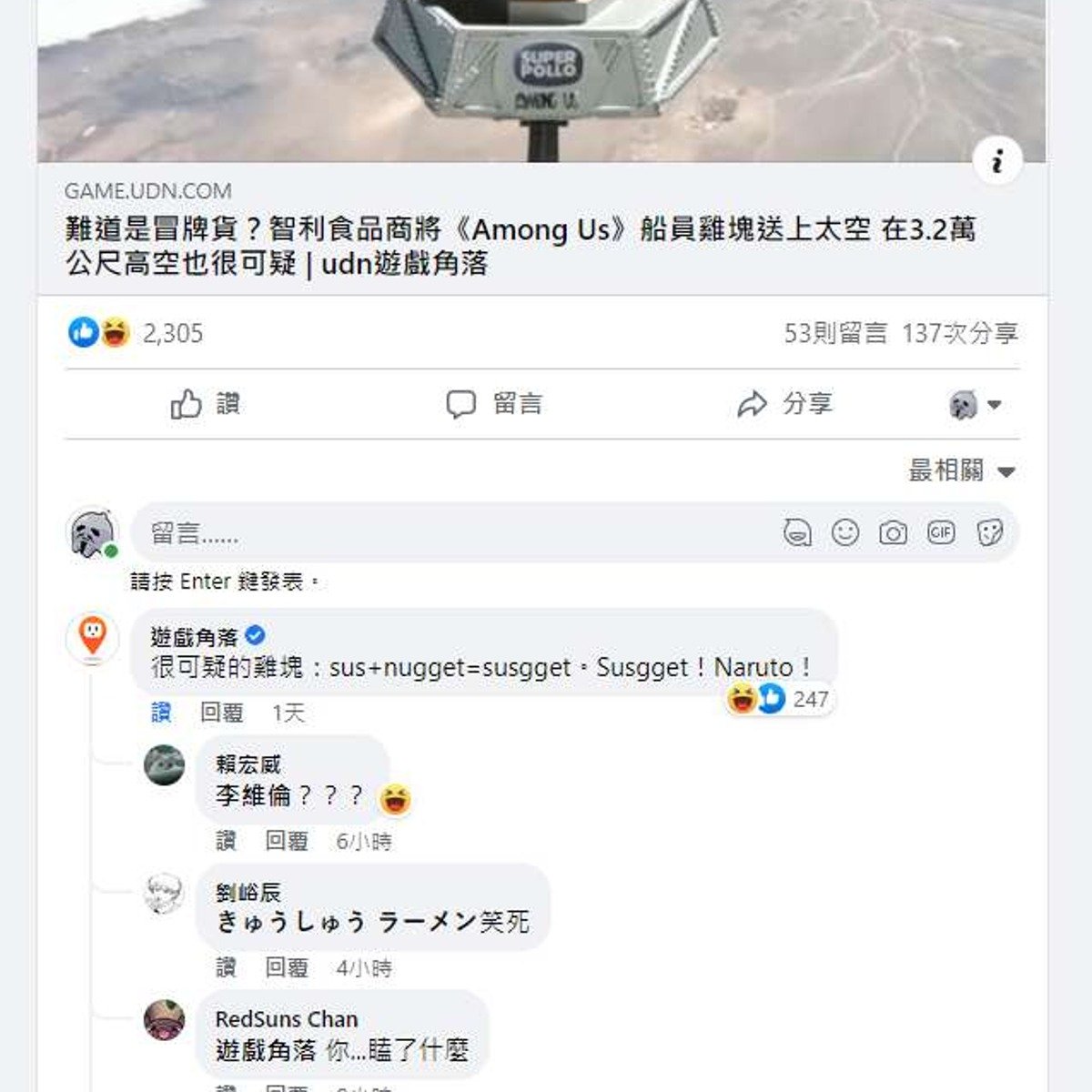Image resolution: width=1092 pixels, height=1092 pixels.
Task: Share the post via 分享
Action: point(784,404)
